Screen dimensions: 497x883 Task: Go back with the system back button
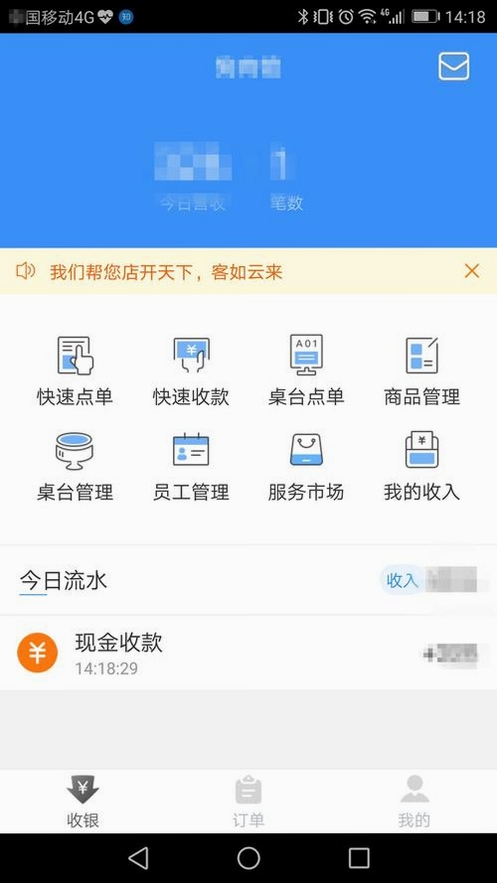click(x=138, y=858)
